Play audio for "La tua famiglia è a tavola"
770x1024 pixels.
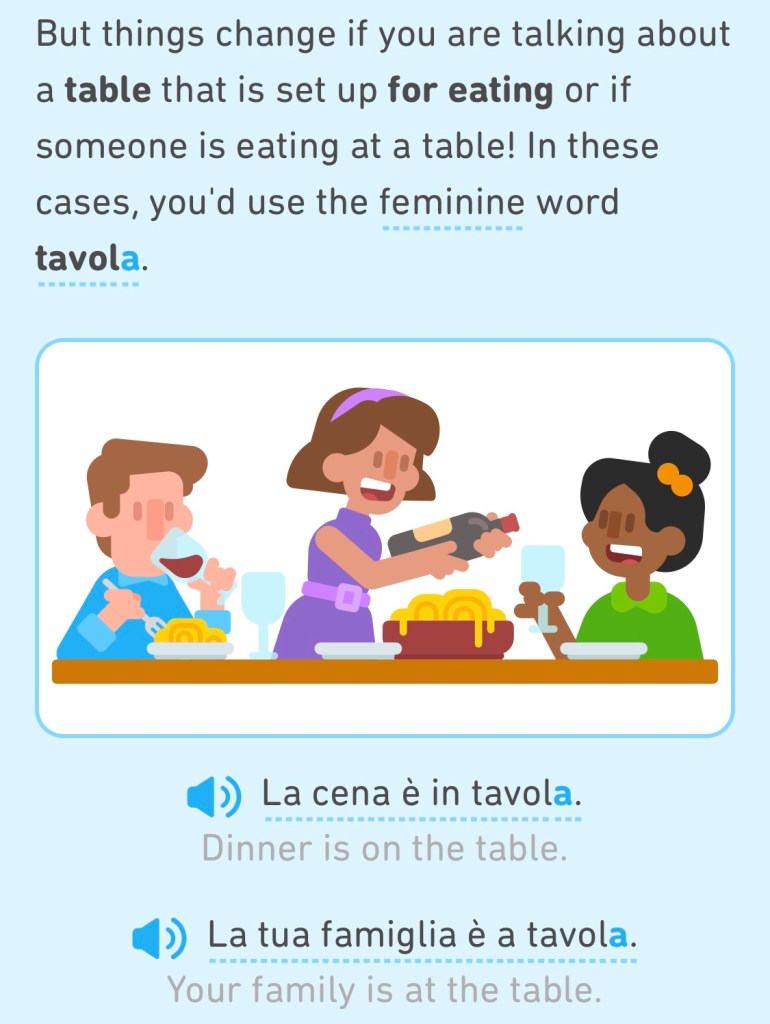(x=159, y=938)
